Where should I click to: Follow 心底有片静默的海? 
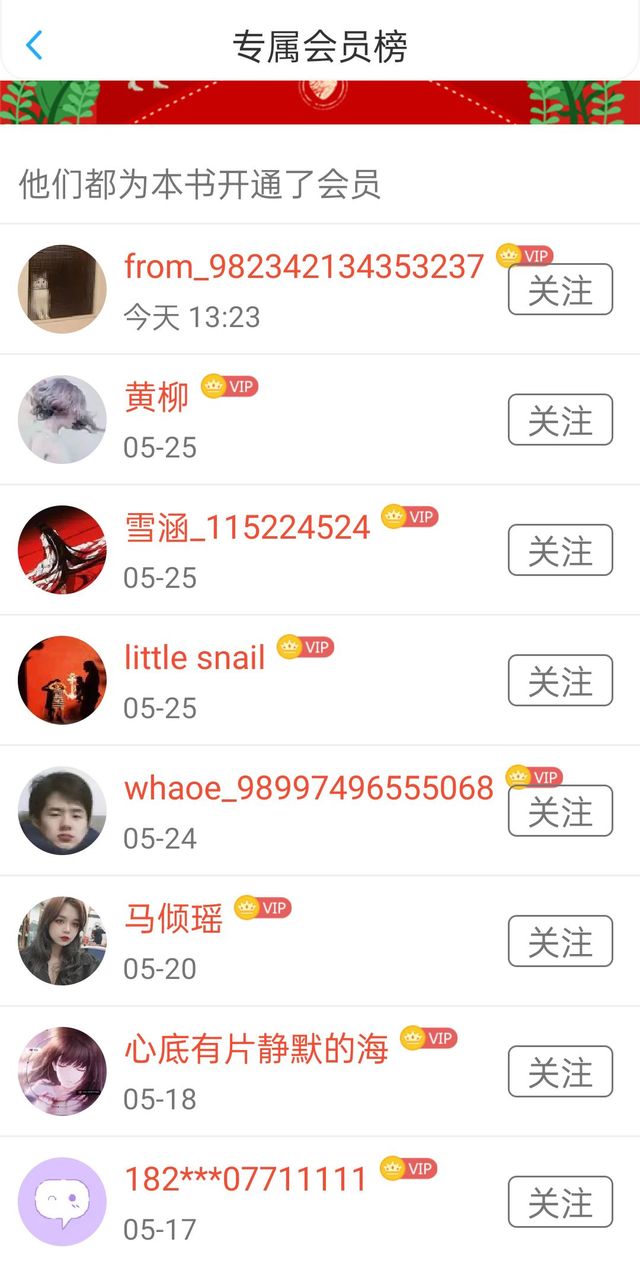coord(560,1072)
